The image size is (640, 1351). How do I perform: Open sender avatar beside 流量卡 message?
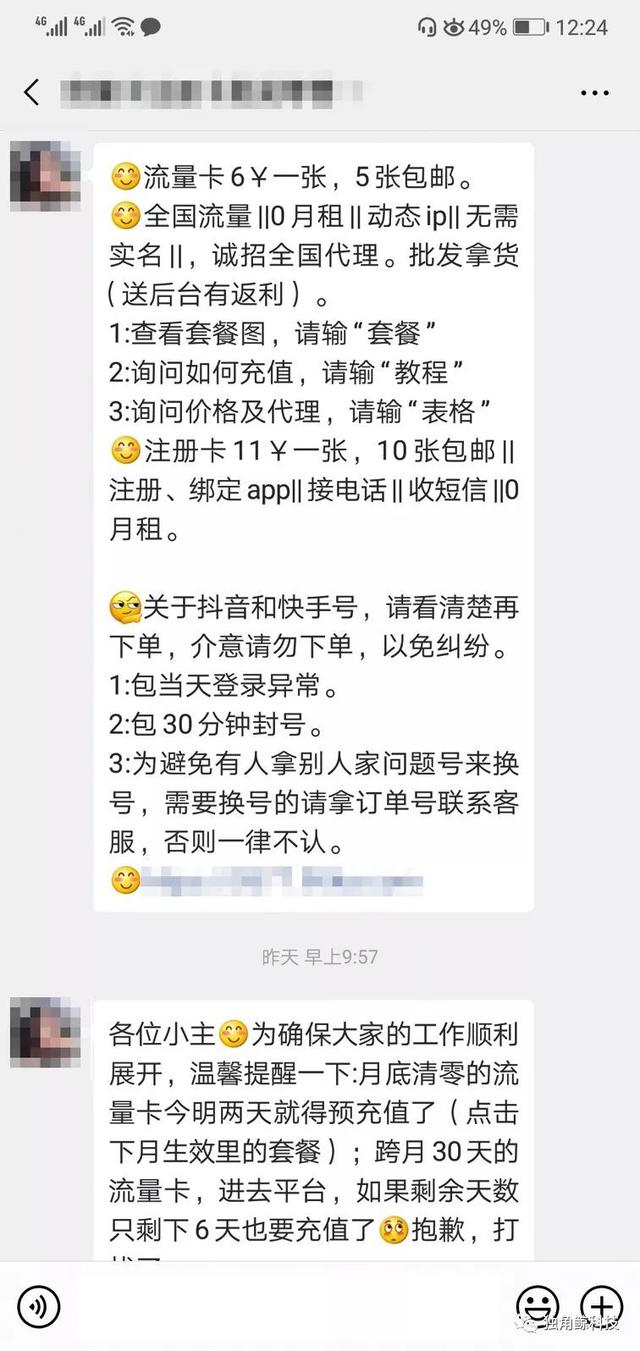pos(45,177)
